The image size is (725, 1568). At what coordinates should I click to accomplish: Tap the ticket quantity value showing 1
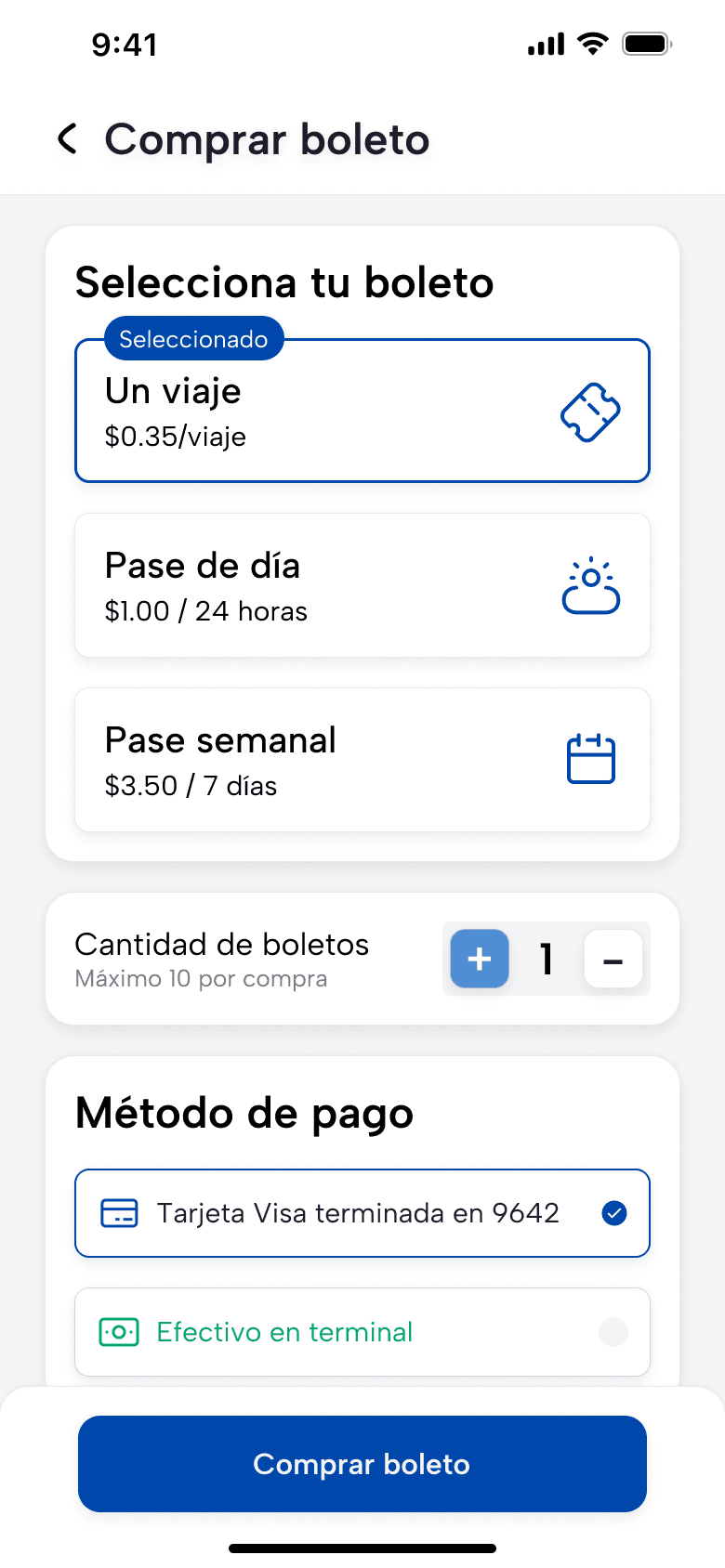click(547, 959)
